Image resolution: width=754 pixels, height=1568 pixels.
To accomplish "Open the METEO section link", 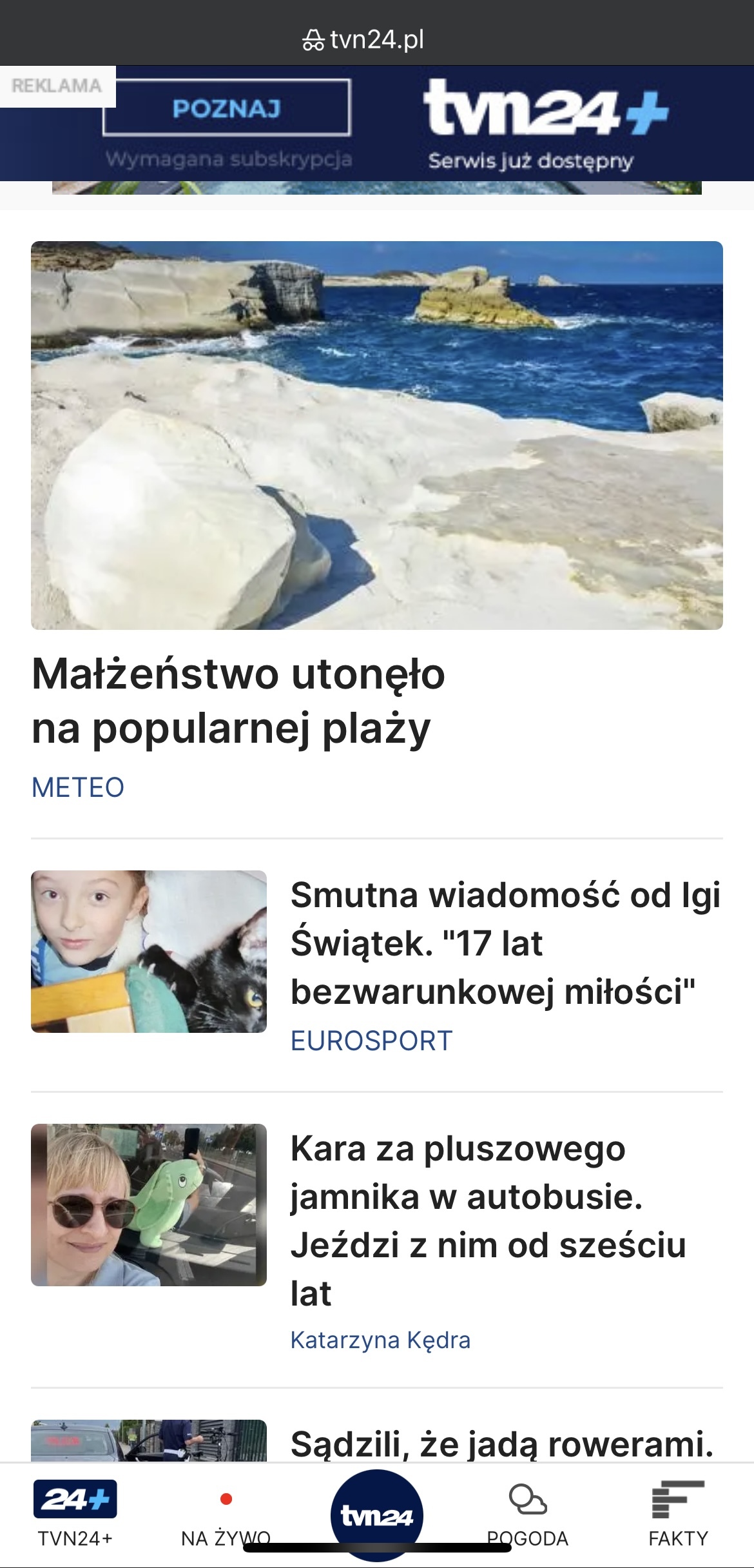I will pyautogui.click(x=78, y=787).
